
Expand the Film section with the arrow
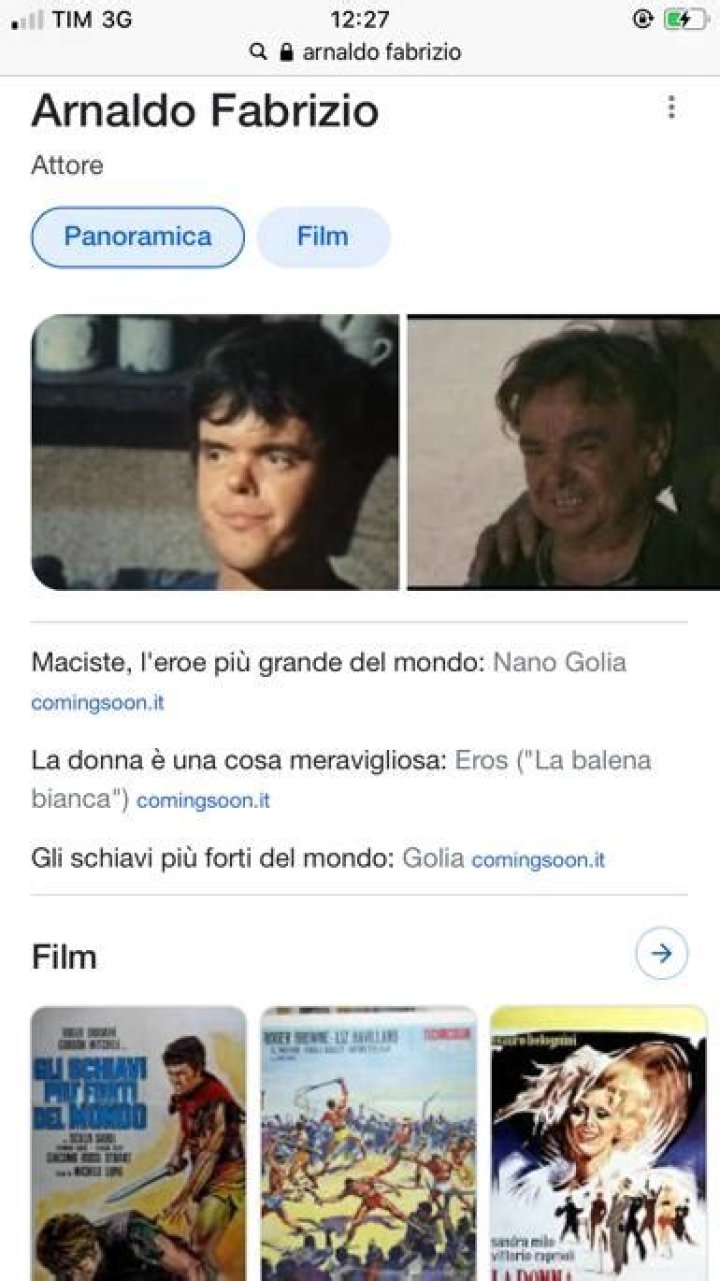[661, 954]
